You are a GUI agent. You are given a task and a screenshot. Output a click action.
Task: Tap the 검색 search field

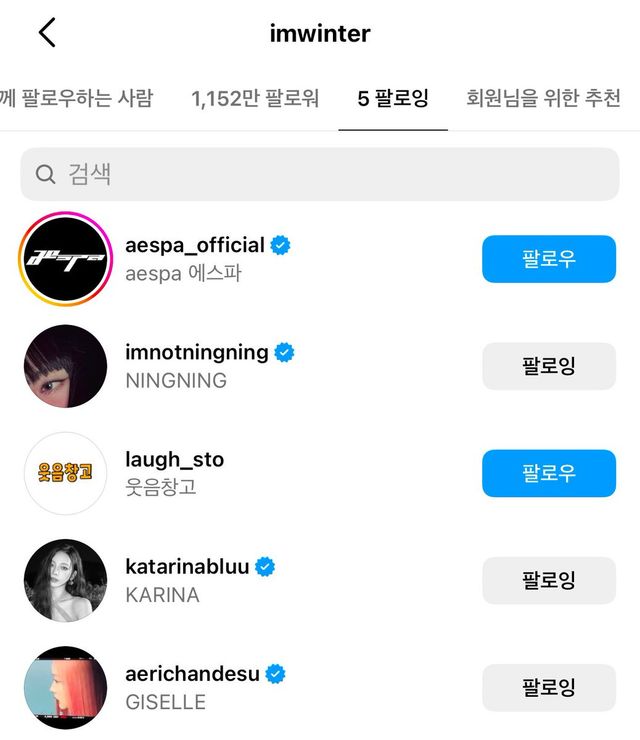coord(320,174)
